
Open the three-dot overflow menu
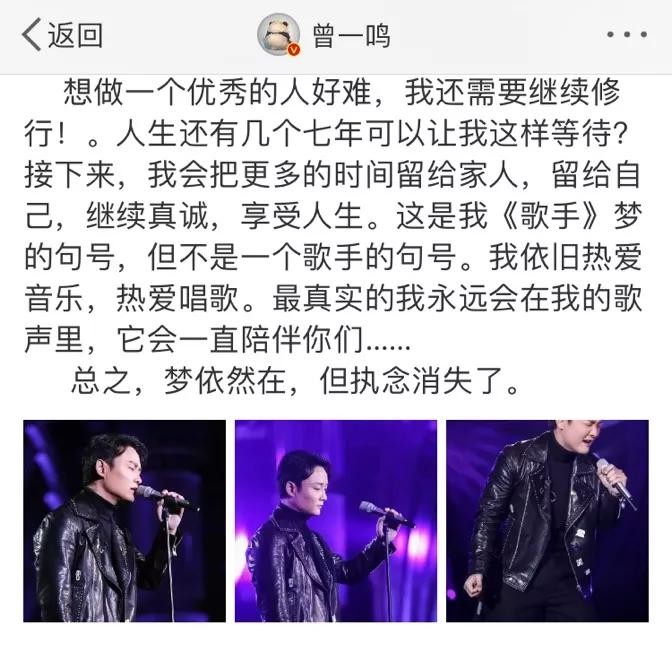(x=626, y=36)
